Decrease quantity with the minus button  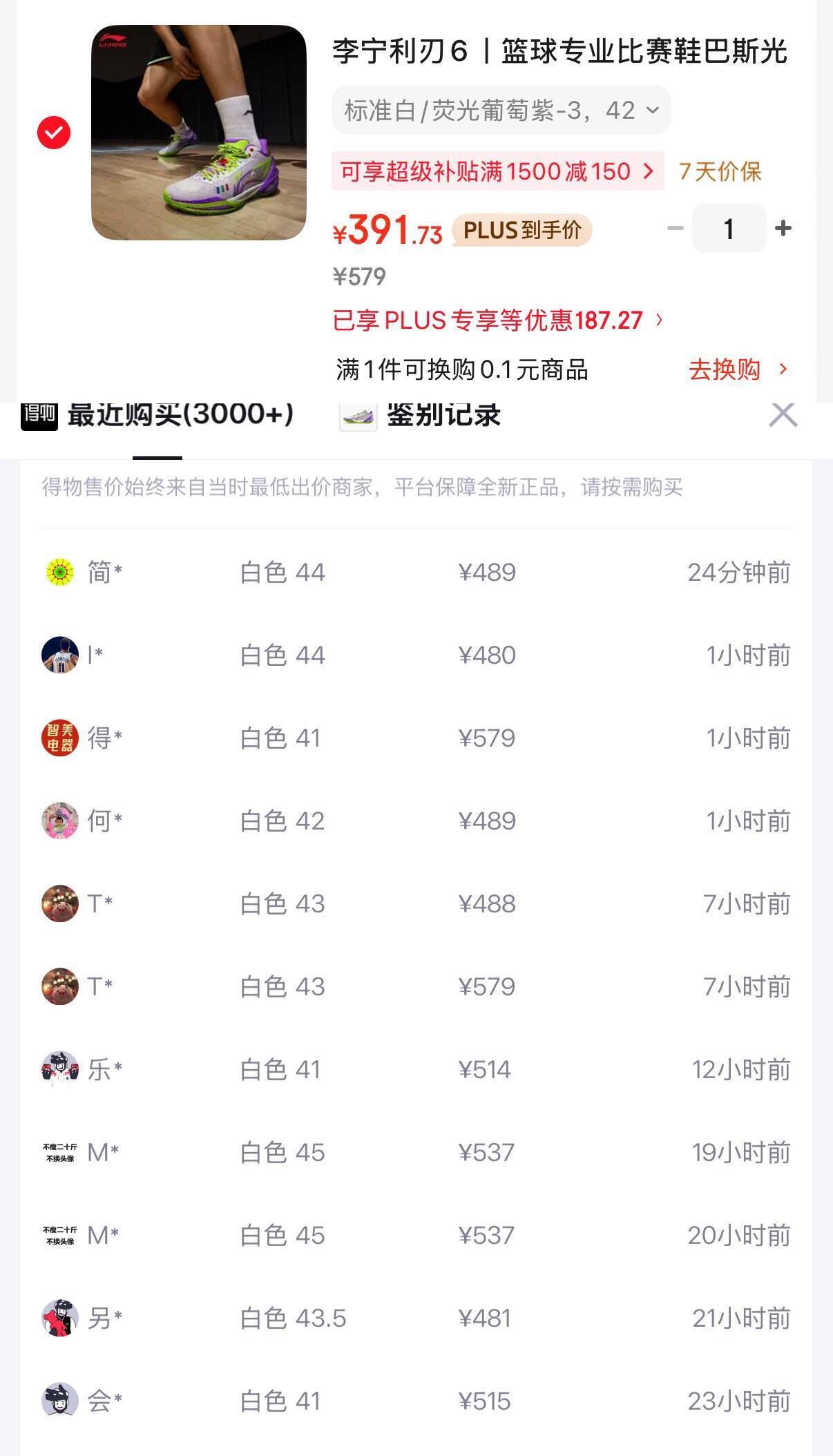[675, 229]
